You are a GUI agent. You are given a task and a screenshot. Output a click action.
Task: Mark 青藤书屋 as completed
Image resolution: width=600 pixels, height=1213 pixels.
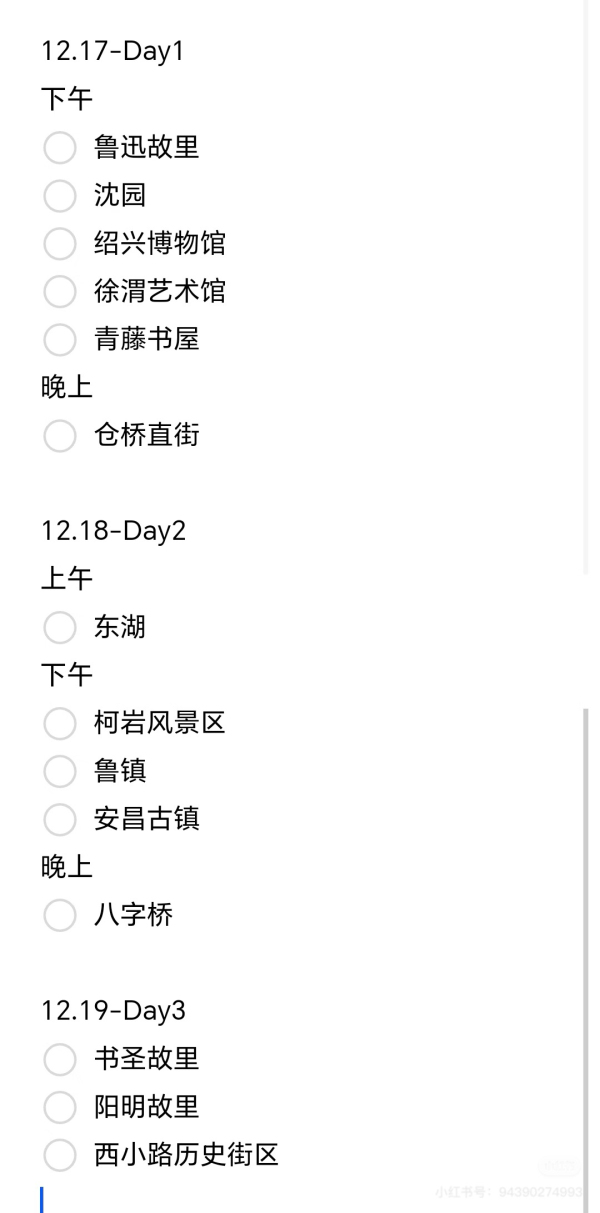click(x=60, y=340)
